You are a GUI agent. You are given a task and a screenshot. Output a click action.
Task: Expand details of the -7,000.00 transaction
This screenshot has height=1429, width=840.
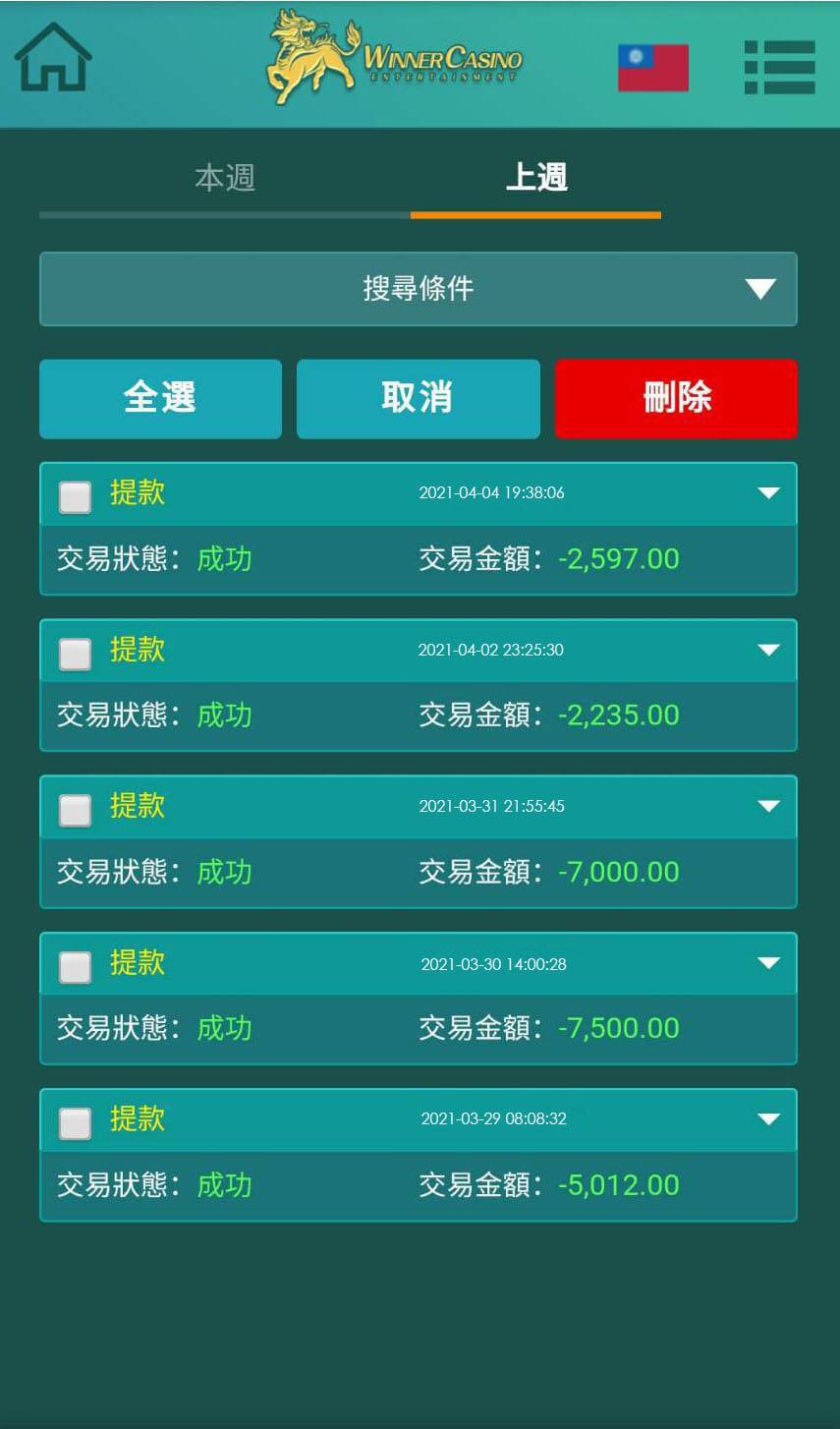tap(768, 806)
